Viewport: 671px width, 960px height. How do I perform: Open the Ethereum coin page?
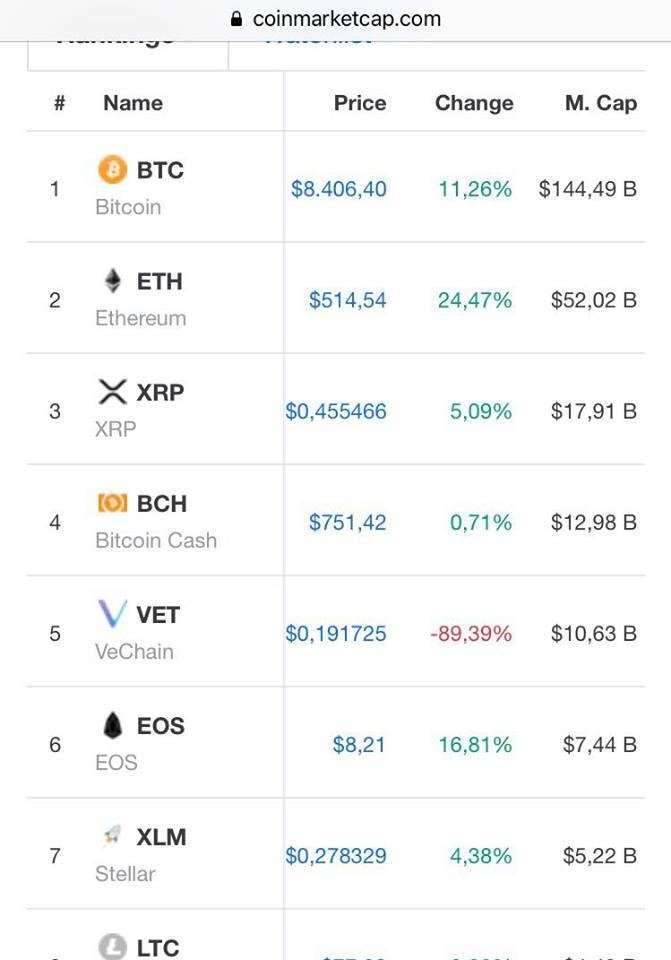click(x=158, y=282)
